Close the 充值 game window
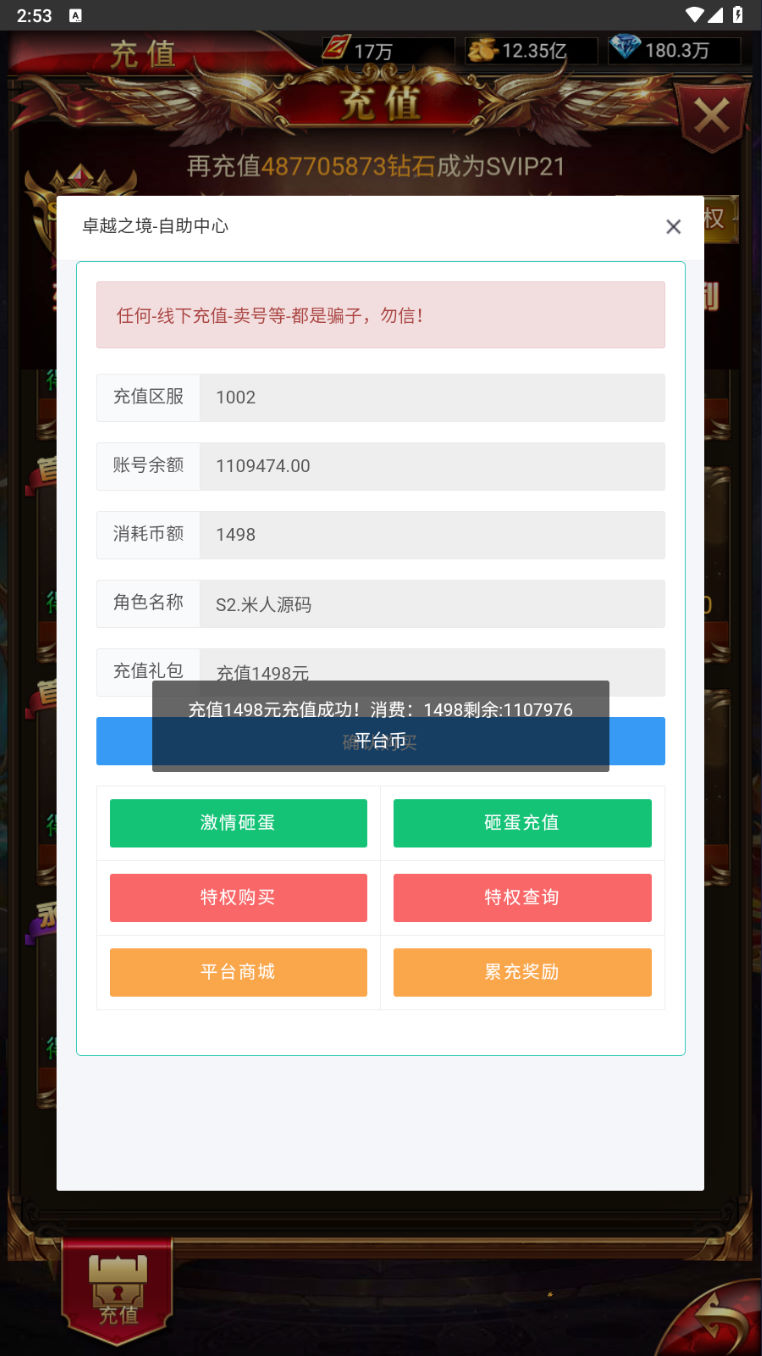The width and height of the screenshot is (762, 1356). (711, 117)
